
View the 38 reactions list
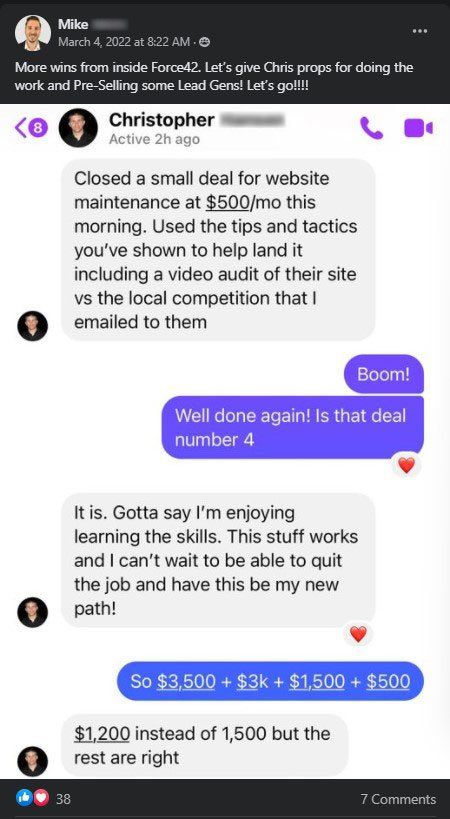coord(44,799)
